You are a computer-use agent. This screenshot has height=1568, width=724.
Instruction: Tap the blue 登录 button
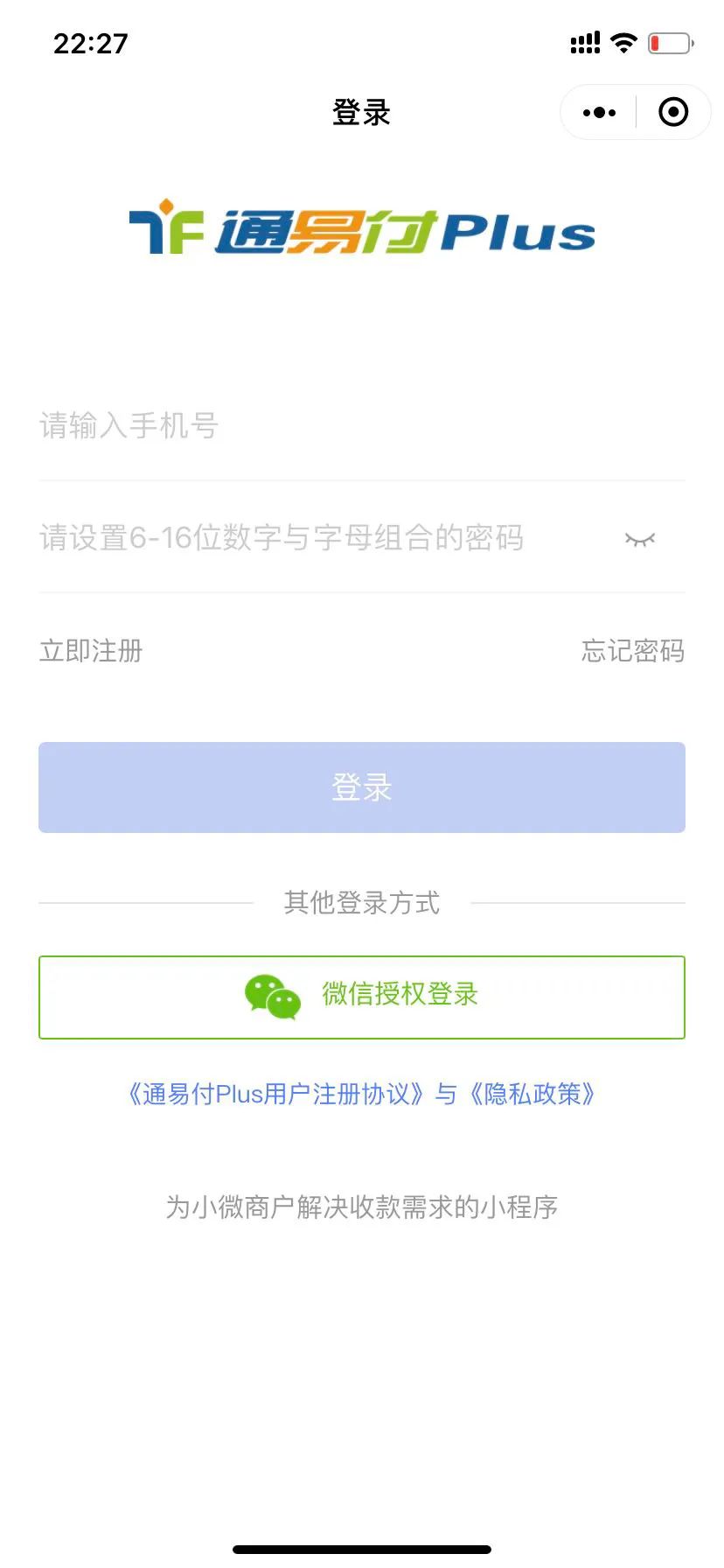point(362,787)
